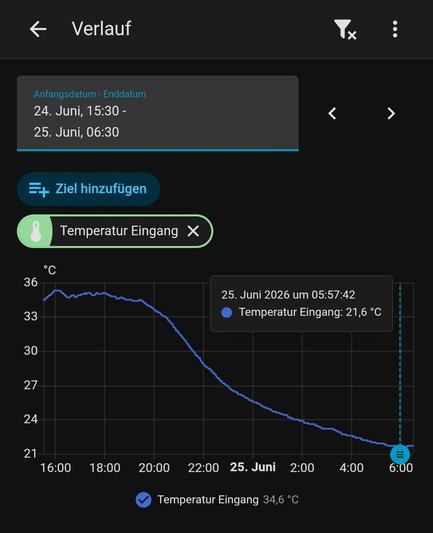Jump to the previous time range

coord(332,113)
